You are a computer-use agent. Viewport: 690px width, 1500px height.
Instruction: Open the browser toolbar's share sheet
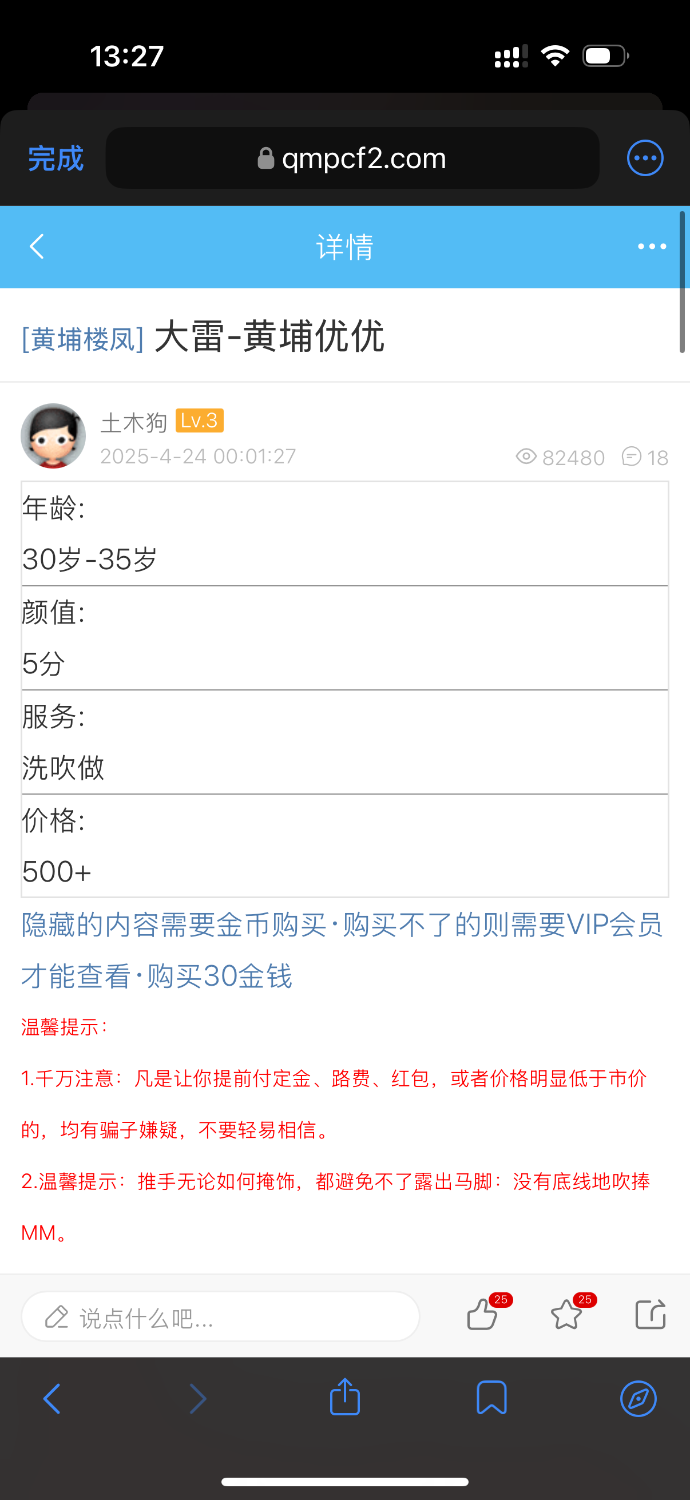coord(344,1397)
